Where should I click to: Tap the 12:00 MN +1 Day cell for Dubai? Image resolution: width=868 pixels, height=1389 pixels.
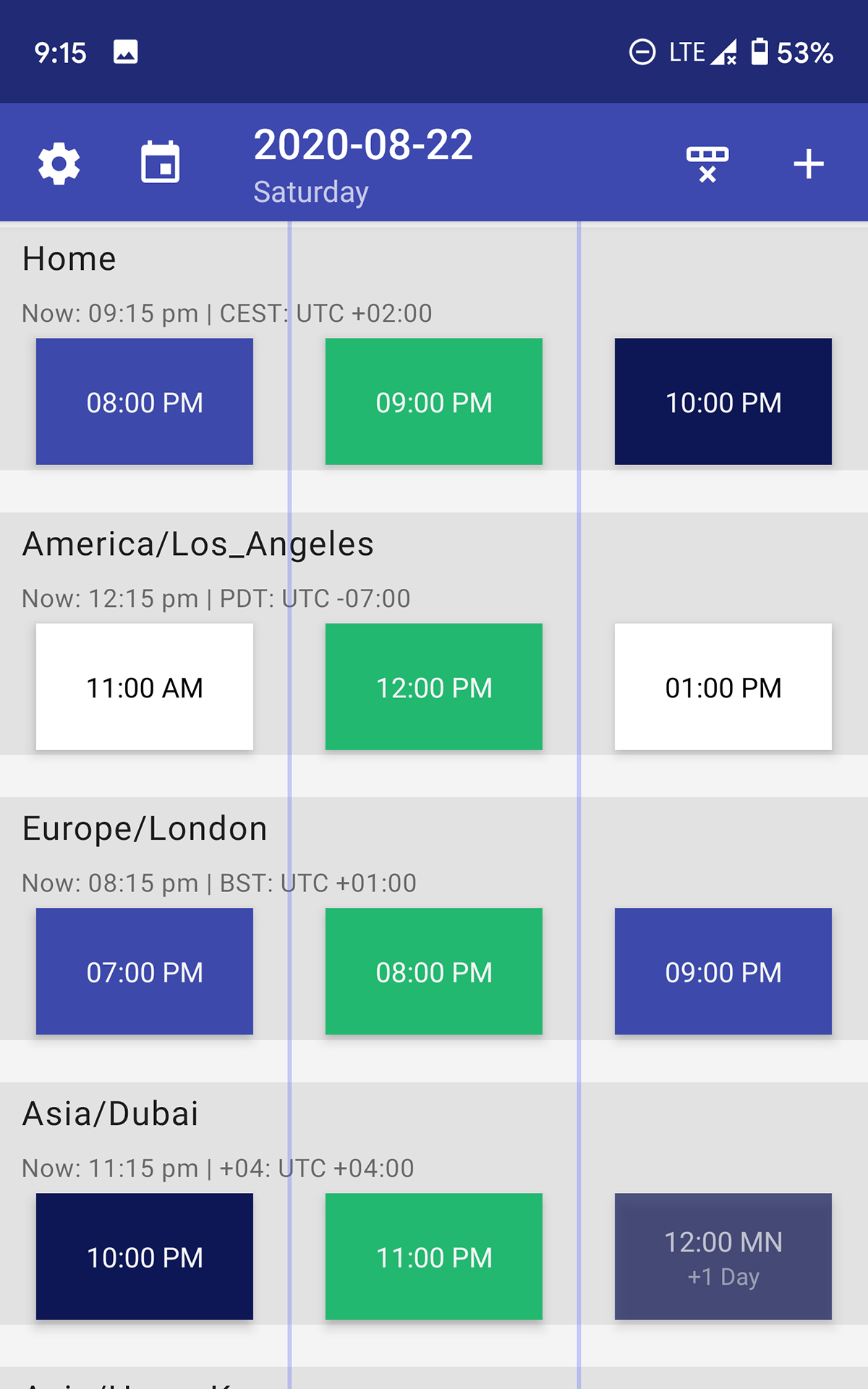[x=723, y=1257]
